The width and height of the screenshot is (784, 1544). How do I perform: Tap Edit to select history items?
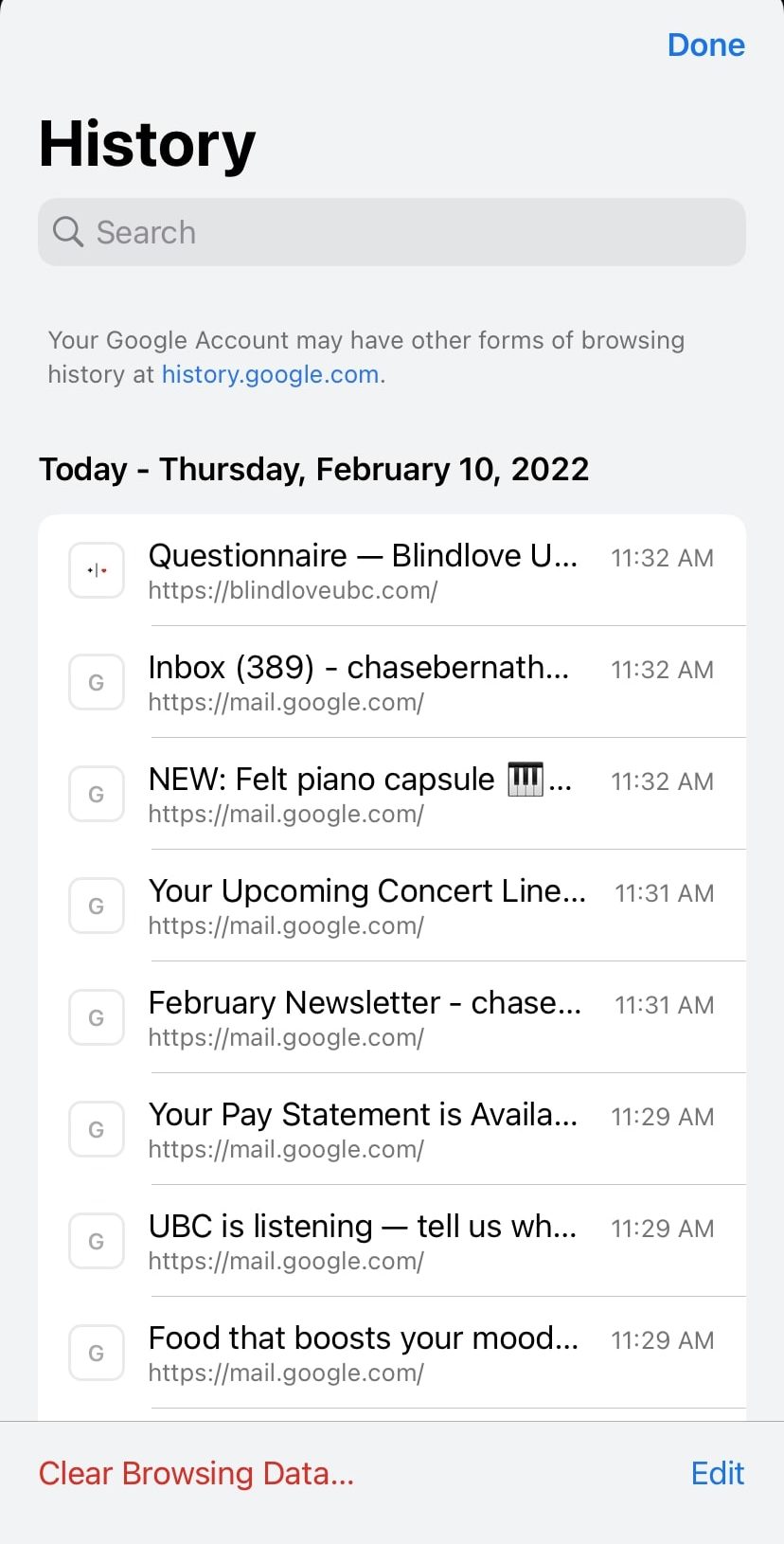click(717, 1473)
